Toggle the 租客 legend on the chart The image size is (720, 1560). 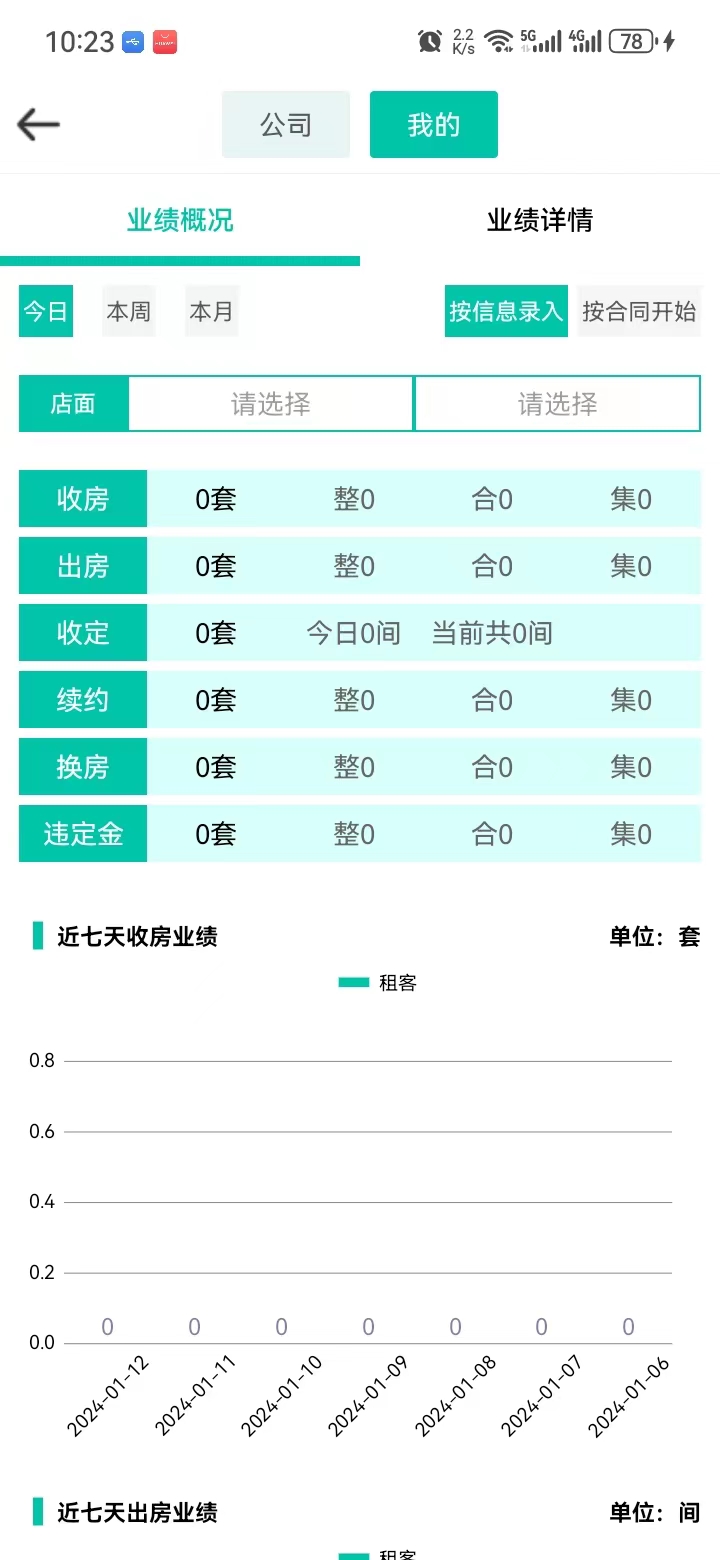click(374, 982)
